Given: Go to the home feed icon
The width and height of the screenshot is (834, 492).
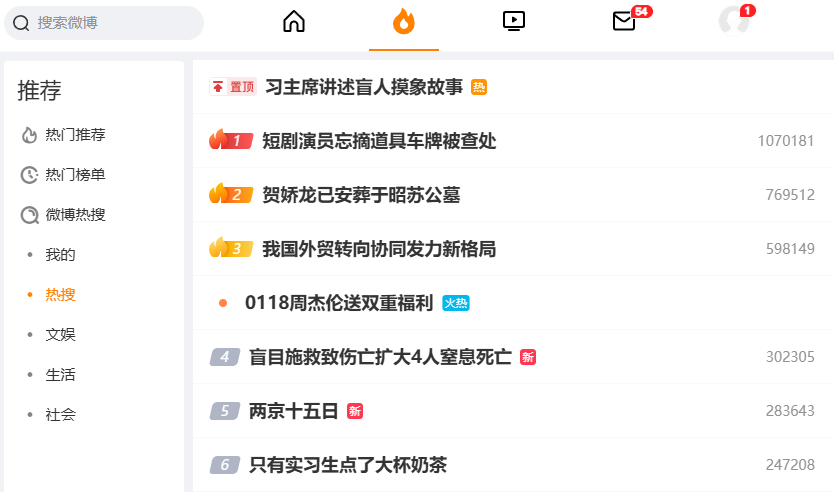Looking at the screenshot, I should tap(294, 21).
